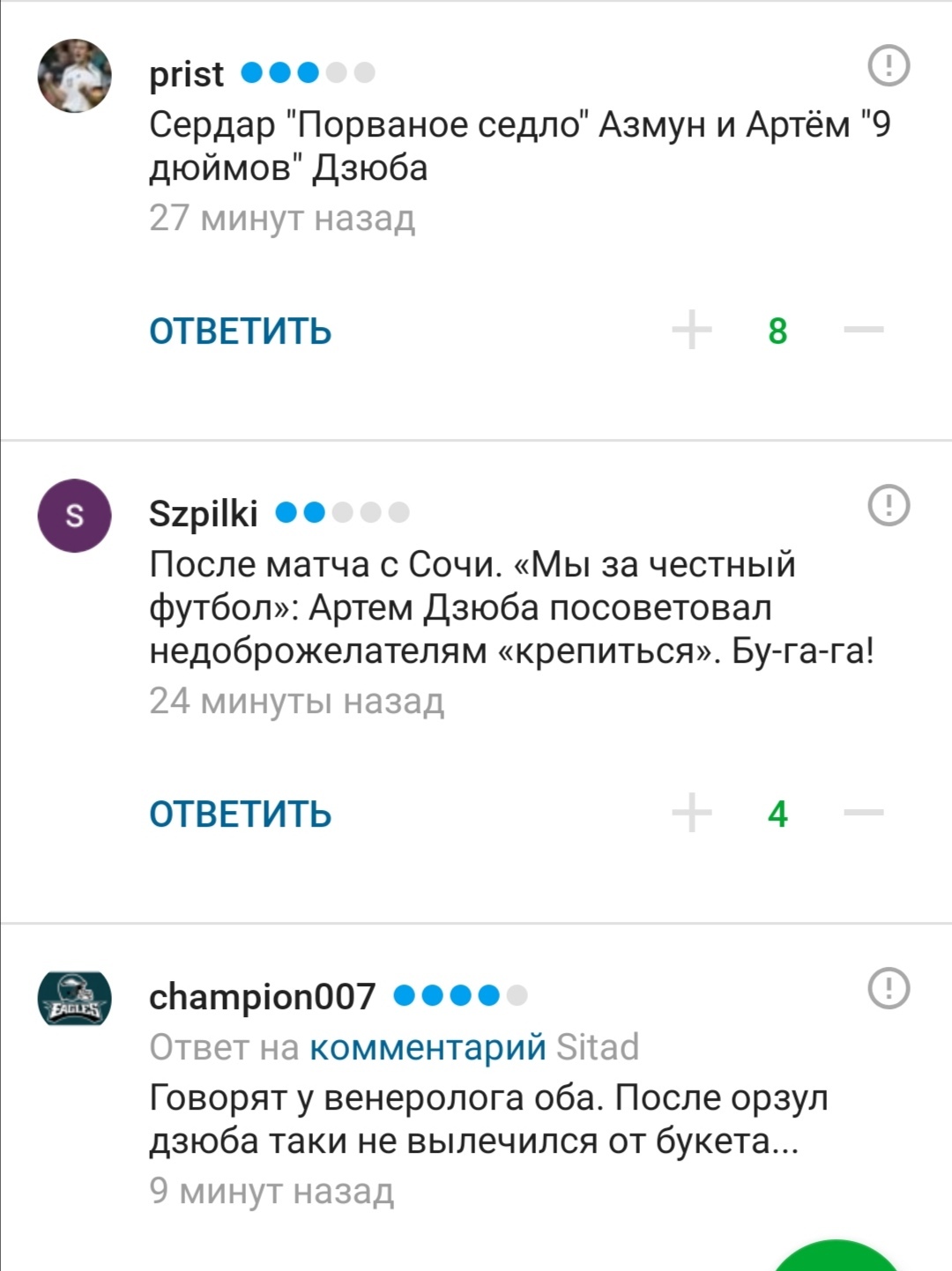Image resolution: width=952 pixels, height=1271 pixels.
Task: Open the 'комментарий' link to Sitad's comment
Action: click(428, 1047)
